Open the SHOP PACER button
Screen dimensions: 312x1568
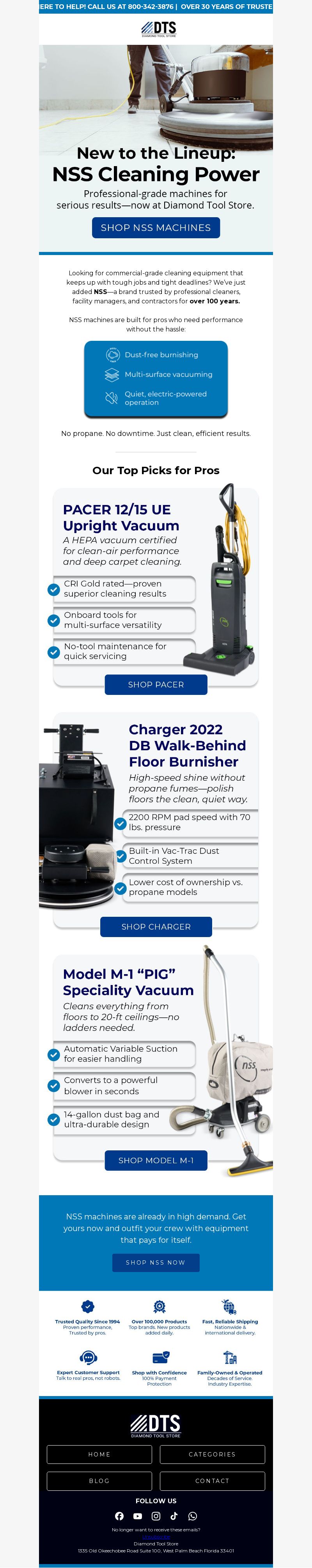click(156, 684)
